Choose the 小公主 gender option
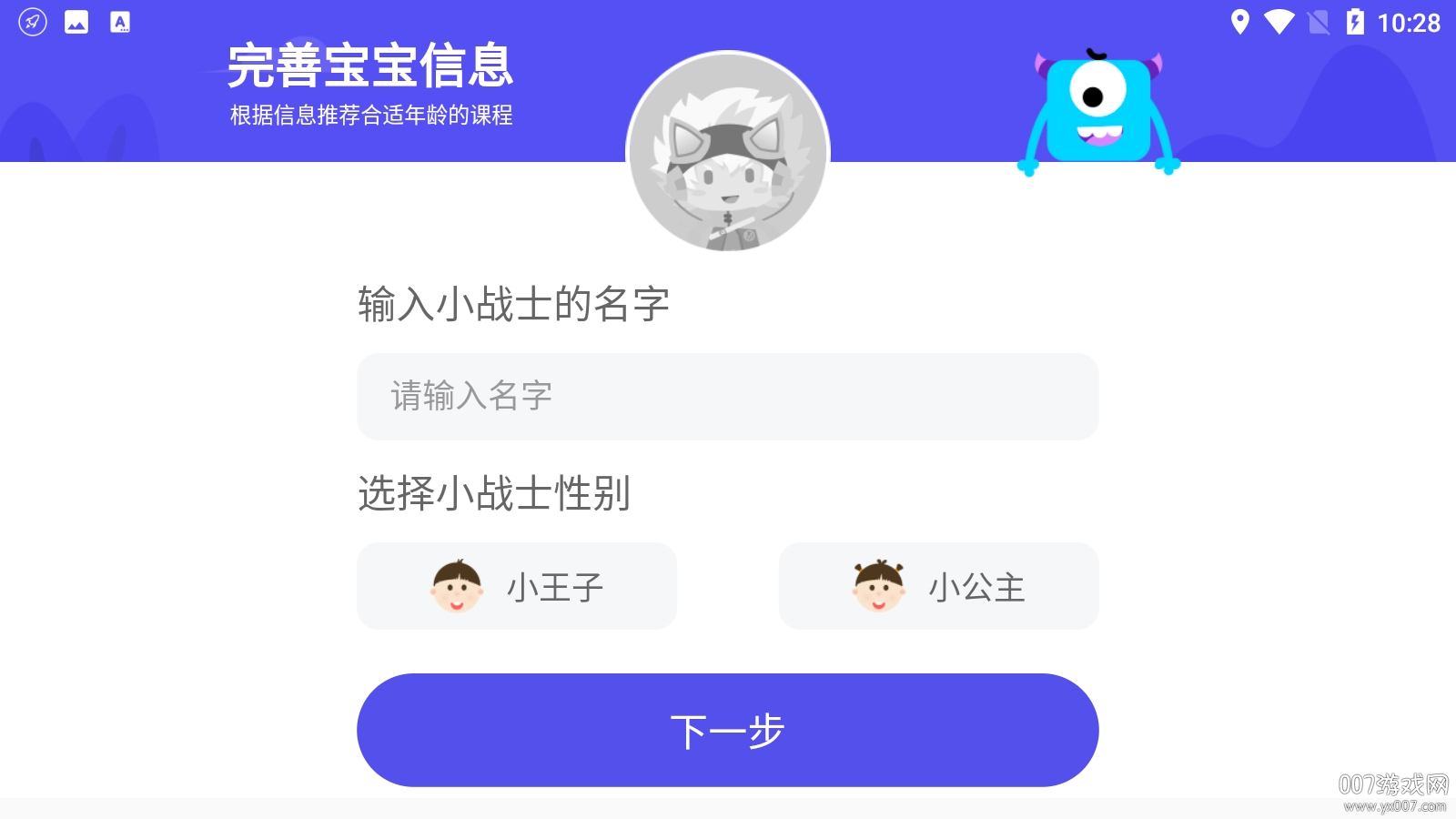Viewport: 1456px width, 819px height. [938, 586]
